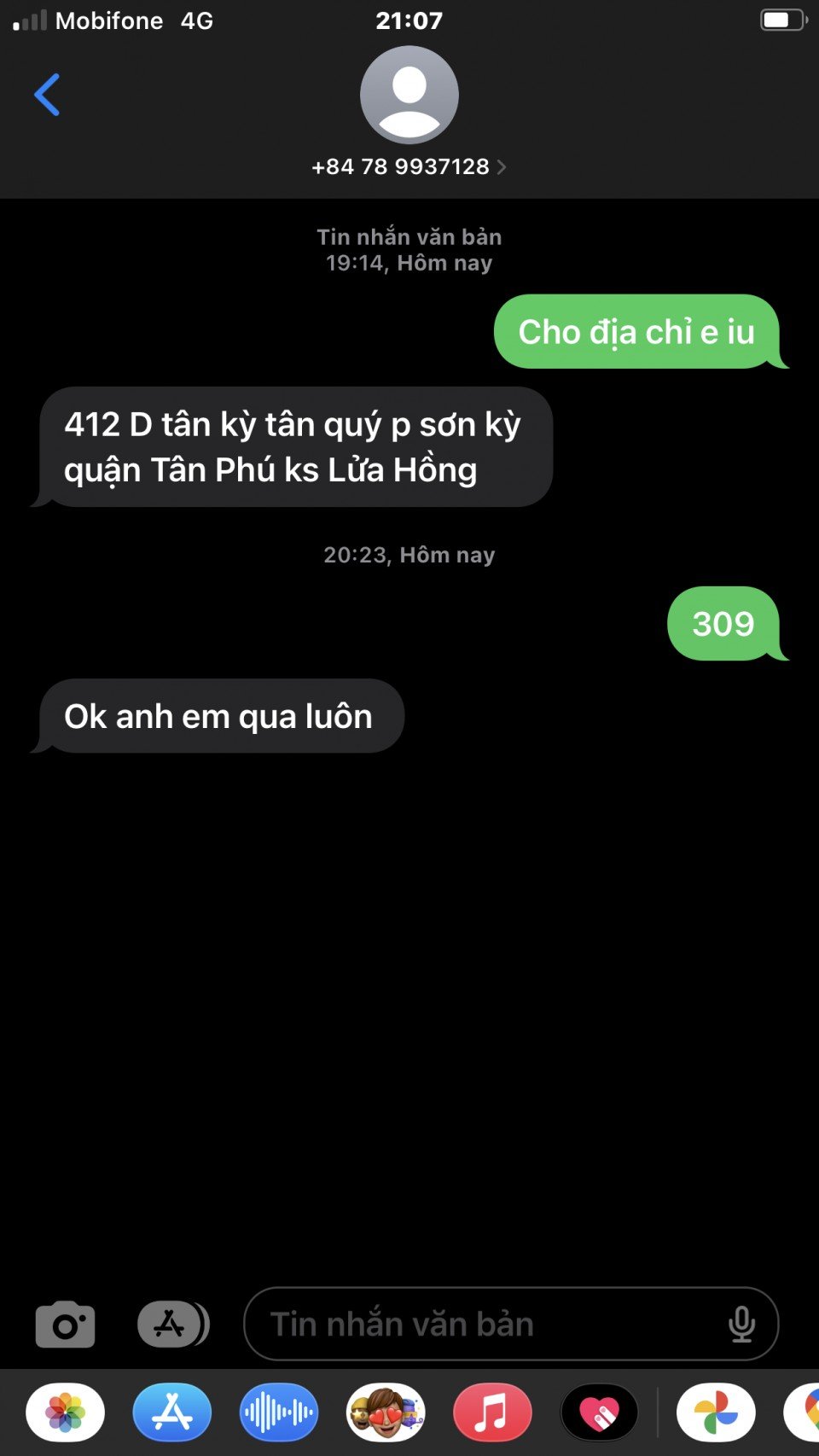Open Google Photos in the app drawer

tap(716, 1412)
